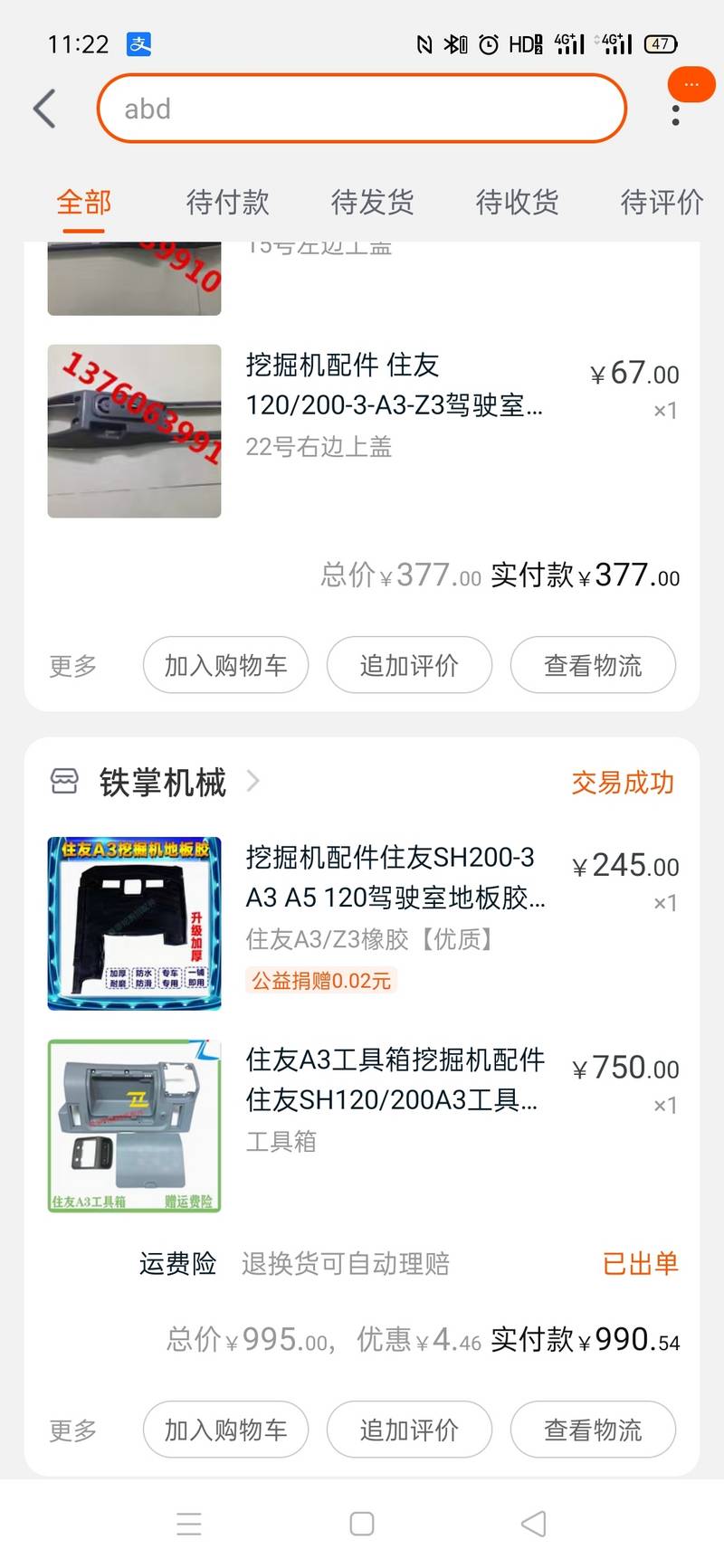Tap 加入购物车 for the ¥990.54 order

tap(225, 1430)
